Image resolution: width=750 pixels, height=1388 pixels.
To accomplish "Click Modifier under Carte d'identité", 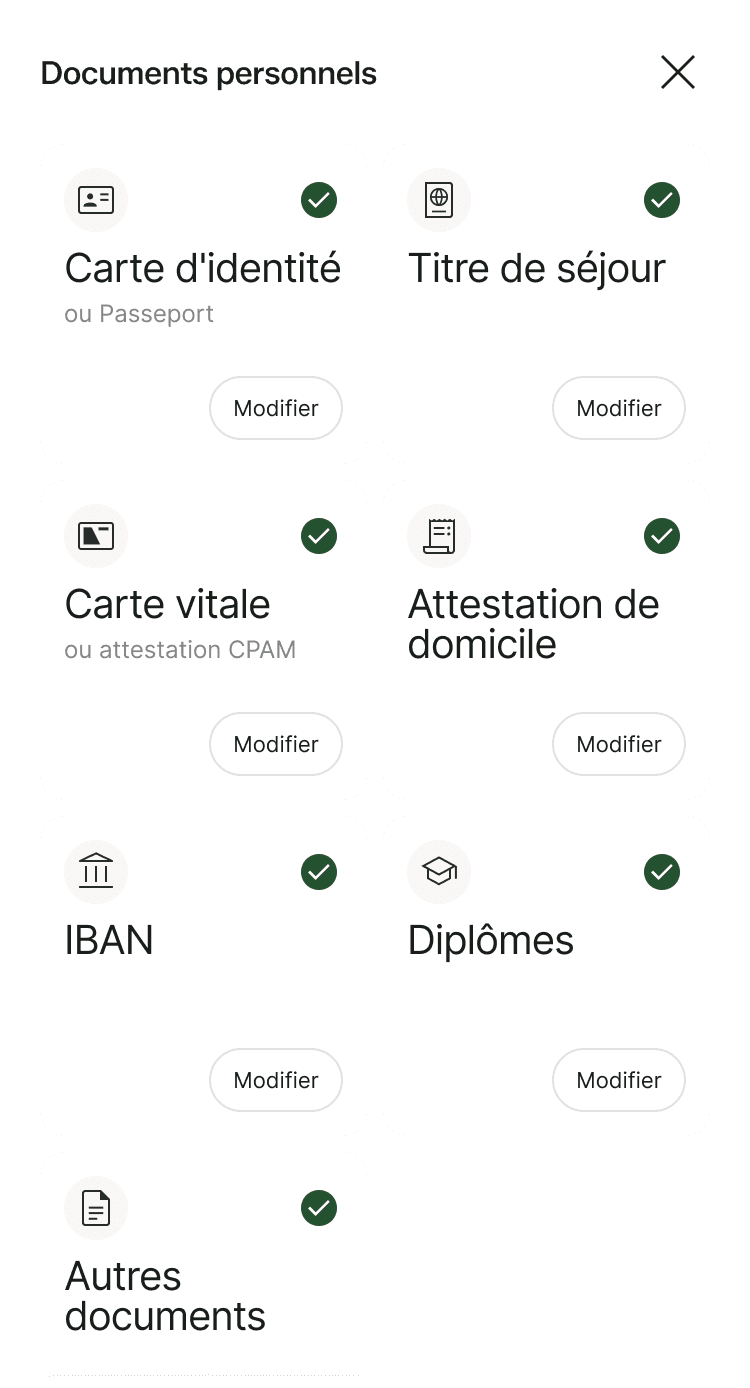I will (276, 408).
